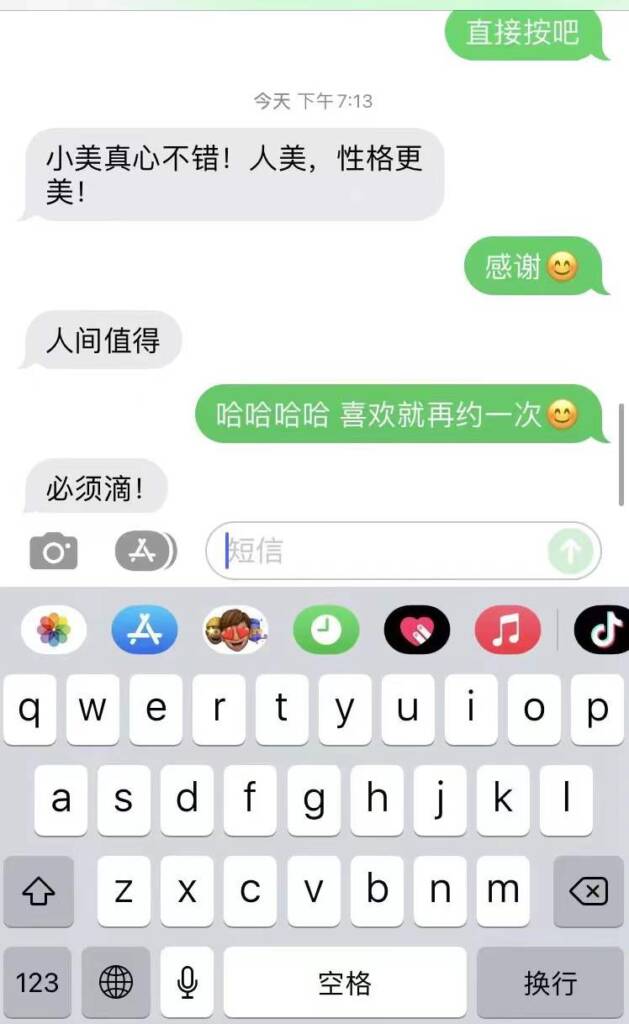Hit the backspace key on the keyboard
This screenshot has width=629, height=1024.
(x=588, y=891)
